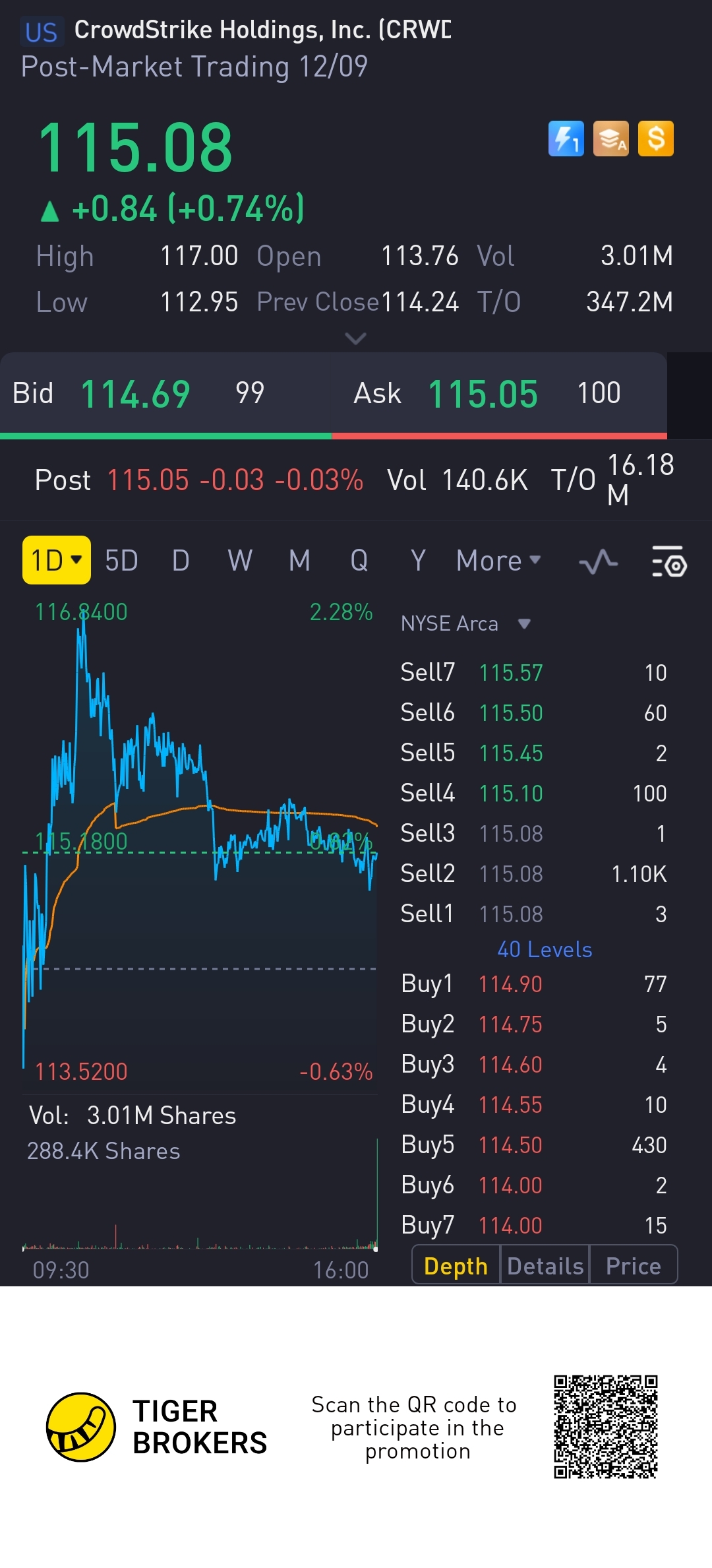Open the More chart periods dropdown

498,561
